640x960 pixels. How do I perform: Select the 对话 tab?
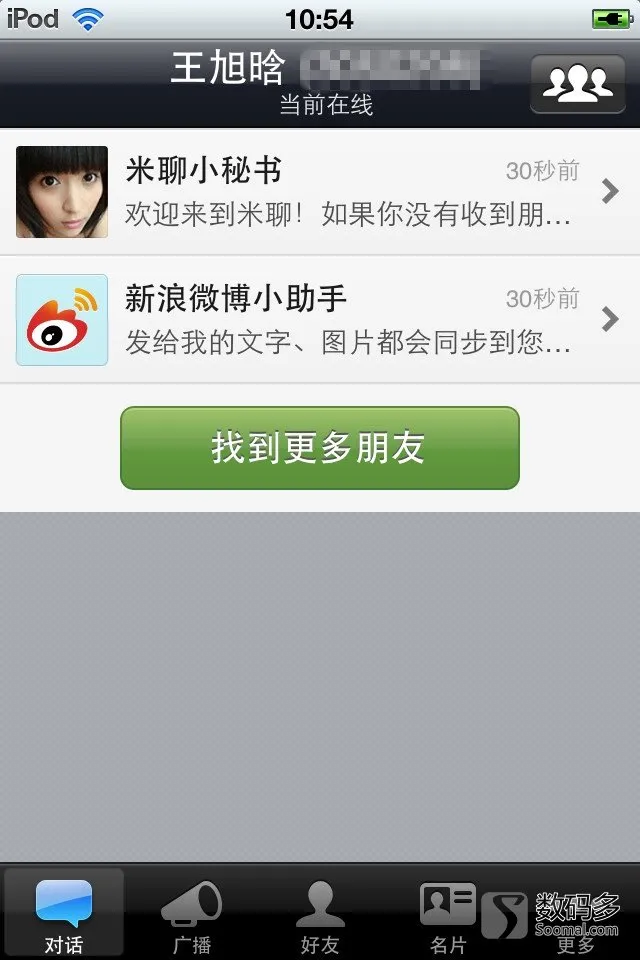[x=64, y=915]
